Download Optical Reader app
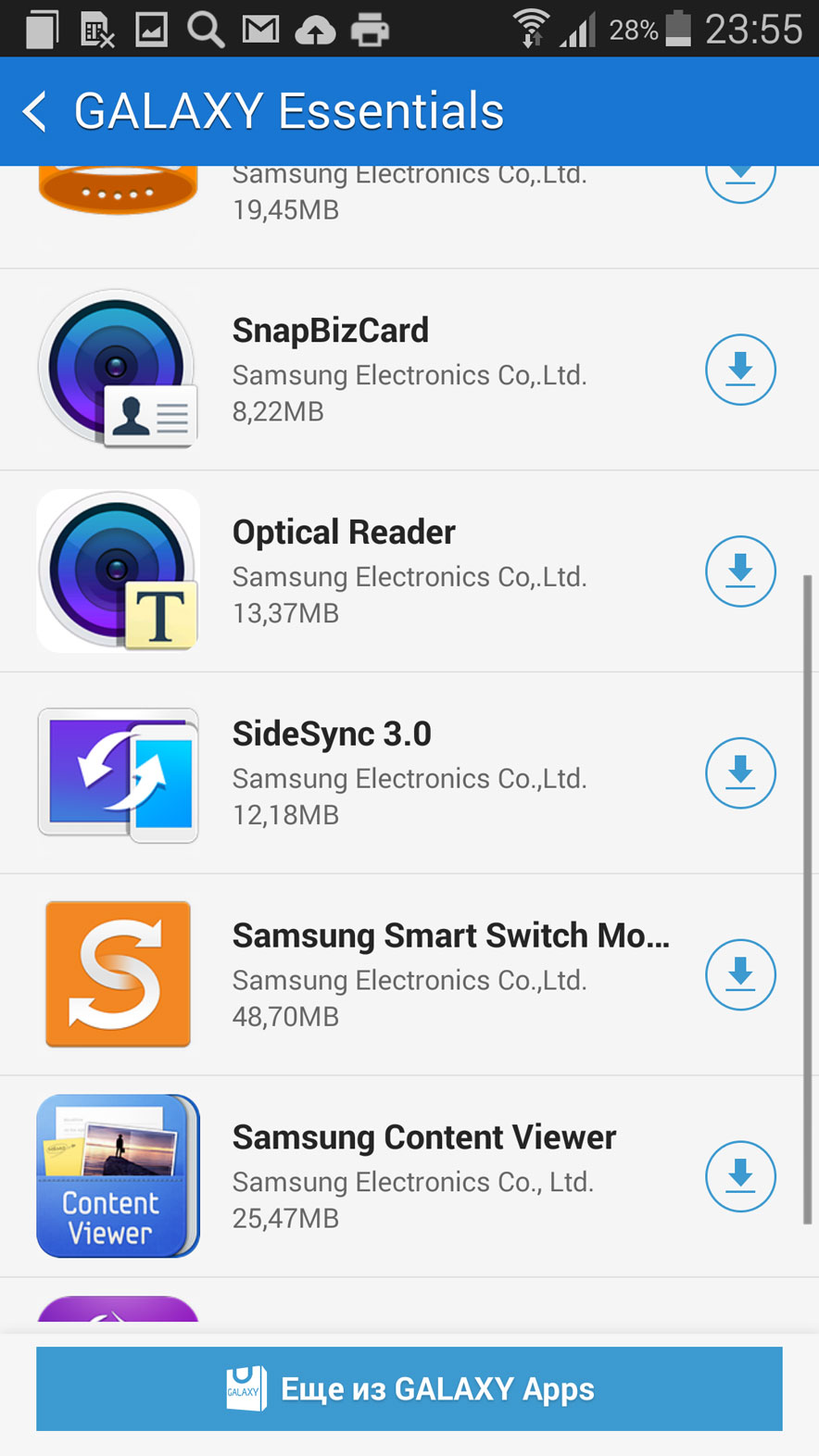The image size is (819, 1456). (739, 571)
